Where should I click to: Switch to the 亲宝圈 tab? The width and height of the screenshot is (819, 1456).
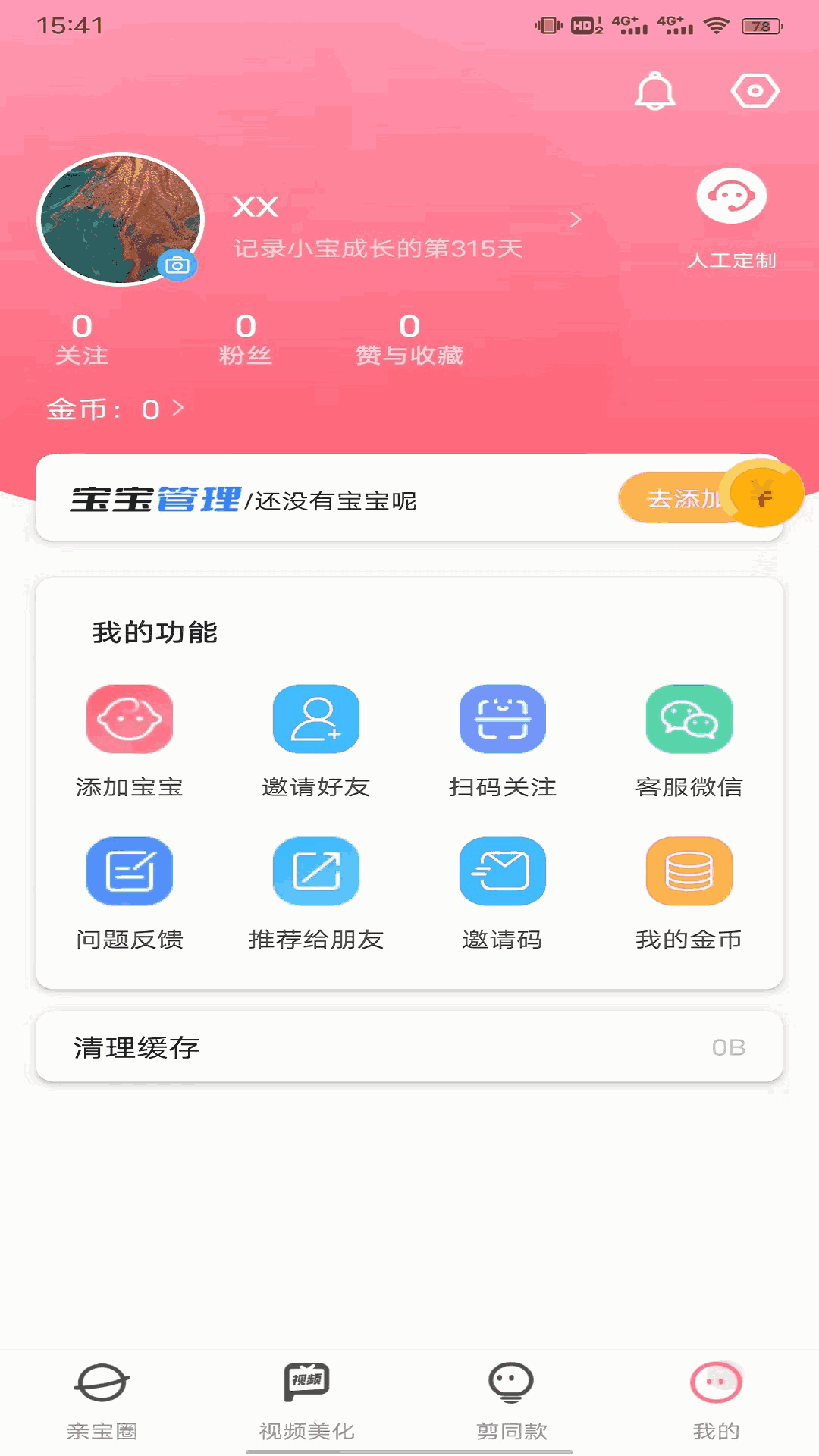tap(102, 1401)
